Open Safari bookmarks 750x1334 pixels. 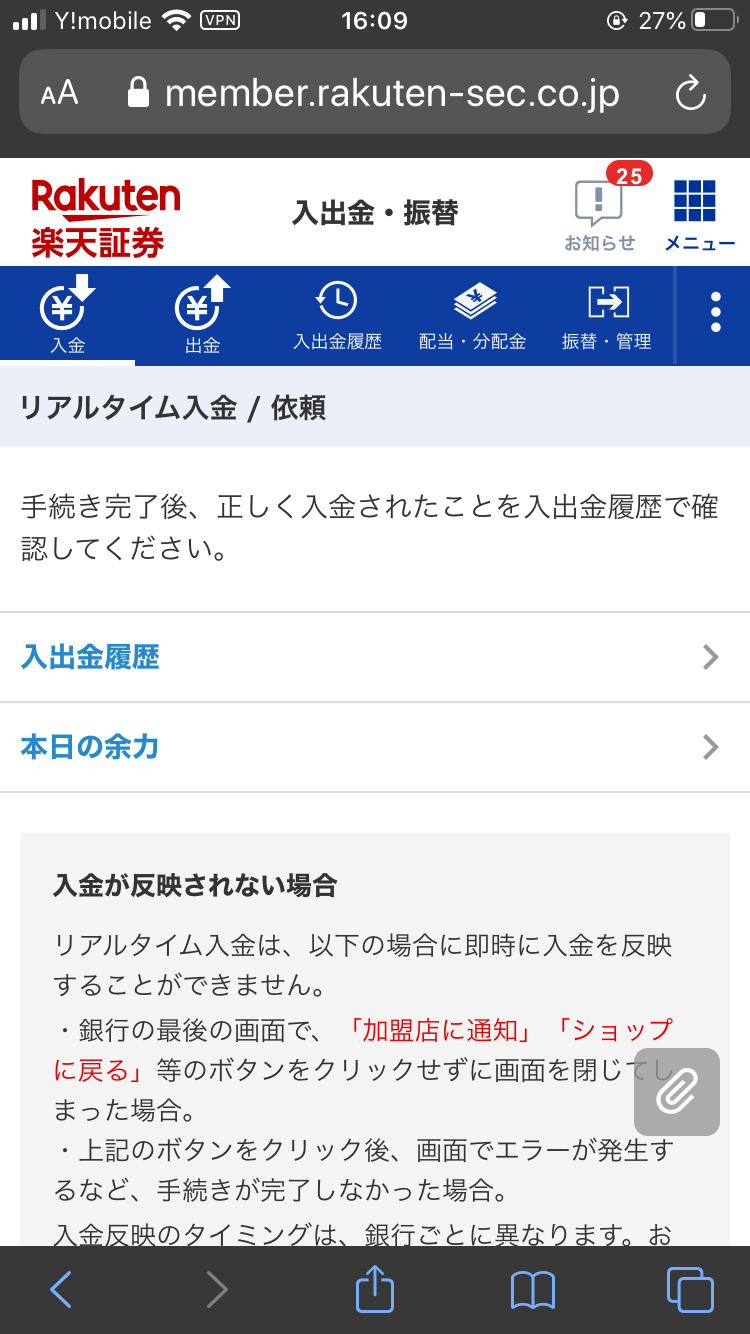click(532, 1290)
